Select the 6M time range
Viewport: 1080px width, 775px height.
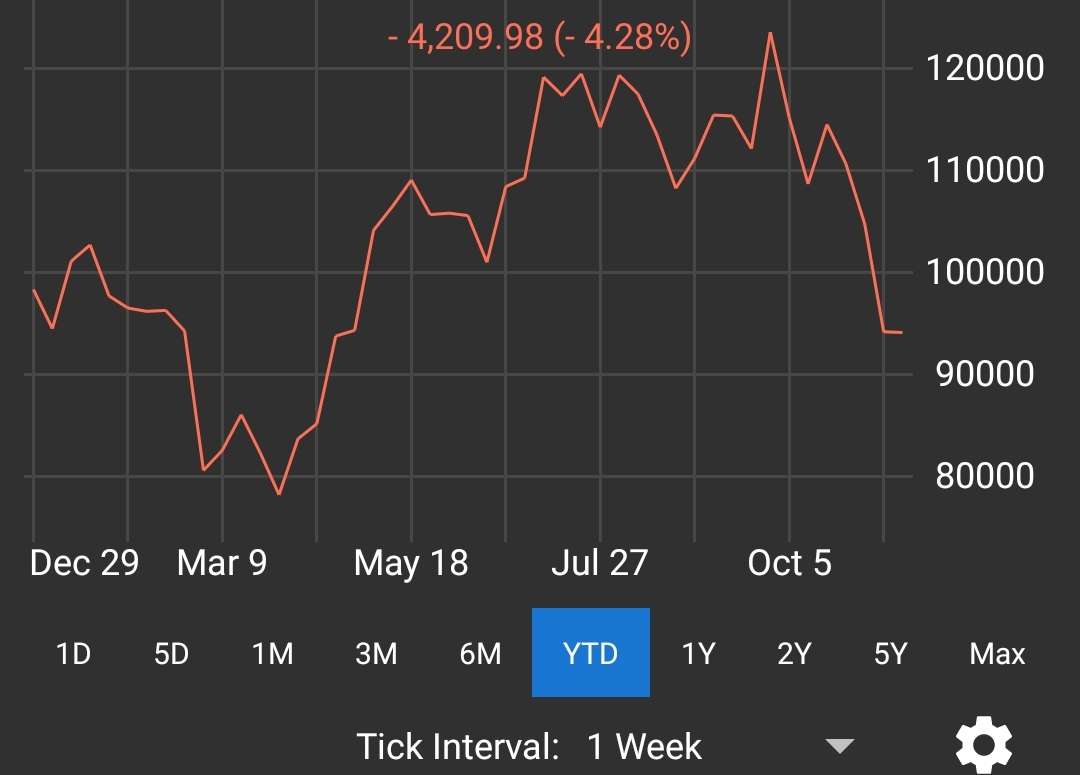coord(480,654)
